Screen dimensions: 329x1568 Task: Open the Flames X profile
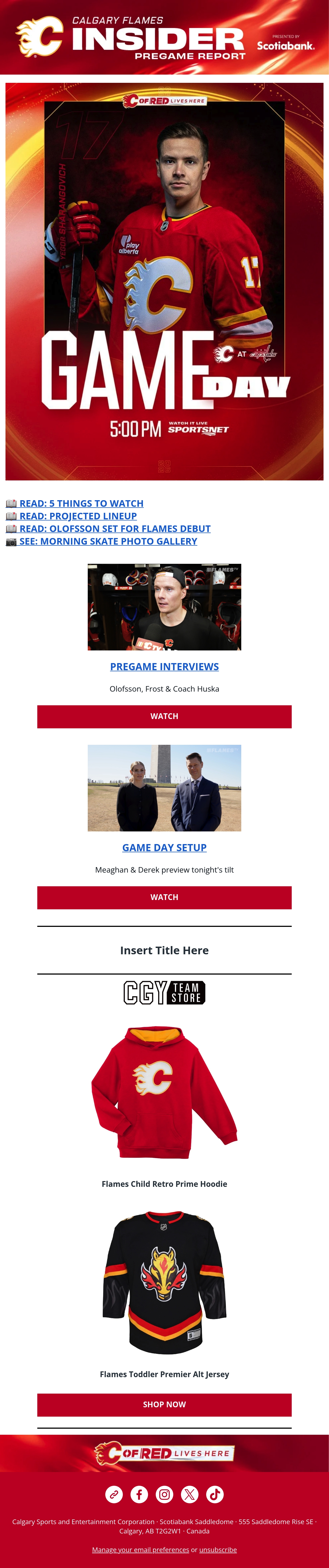click(x=190, y=1494)
